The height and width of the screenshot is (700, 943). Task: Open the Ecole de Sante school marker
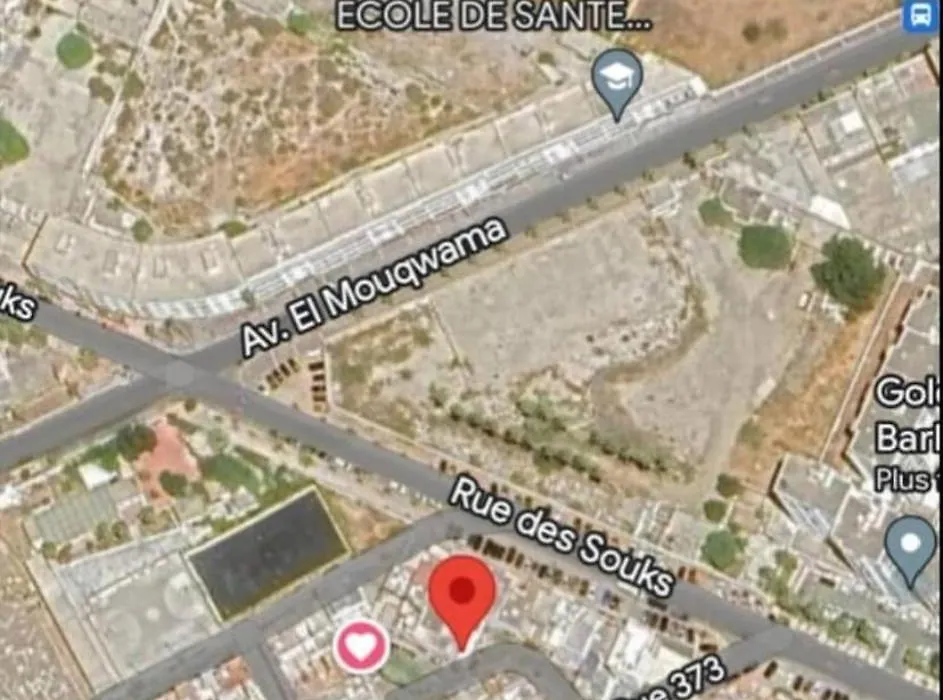point(617,80)
